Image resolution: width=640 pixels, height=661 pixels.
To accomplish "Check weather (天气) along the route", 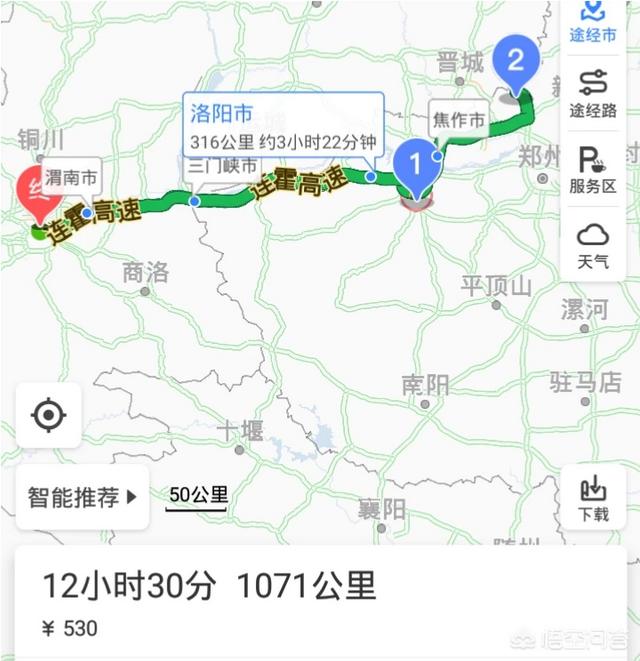I will click(x=593, y=244).
